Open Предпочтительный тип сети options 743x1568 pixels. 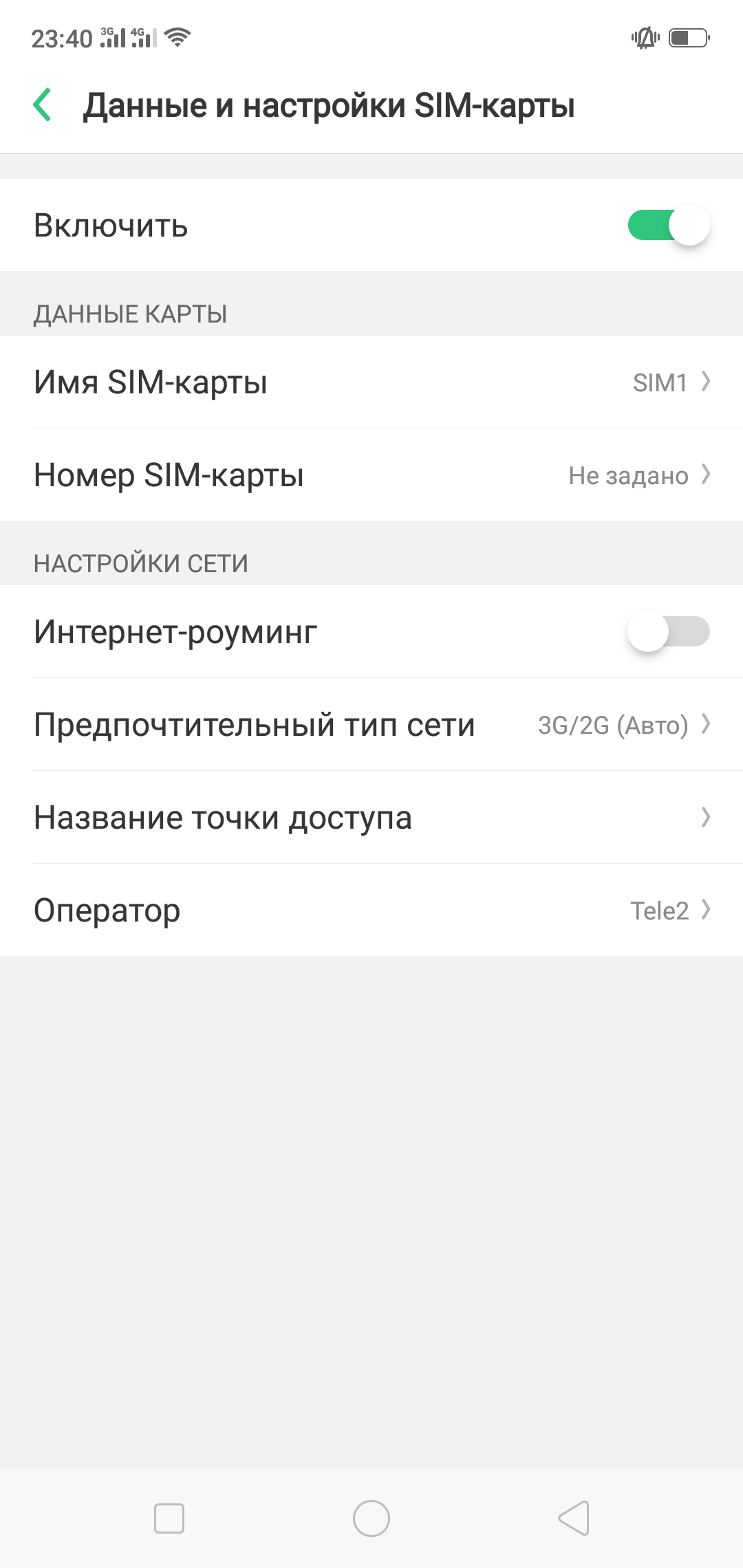point(371,725)
